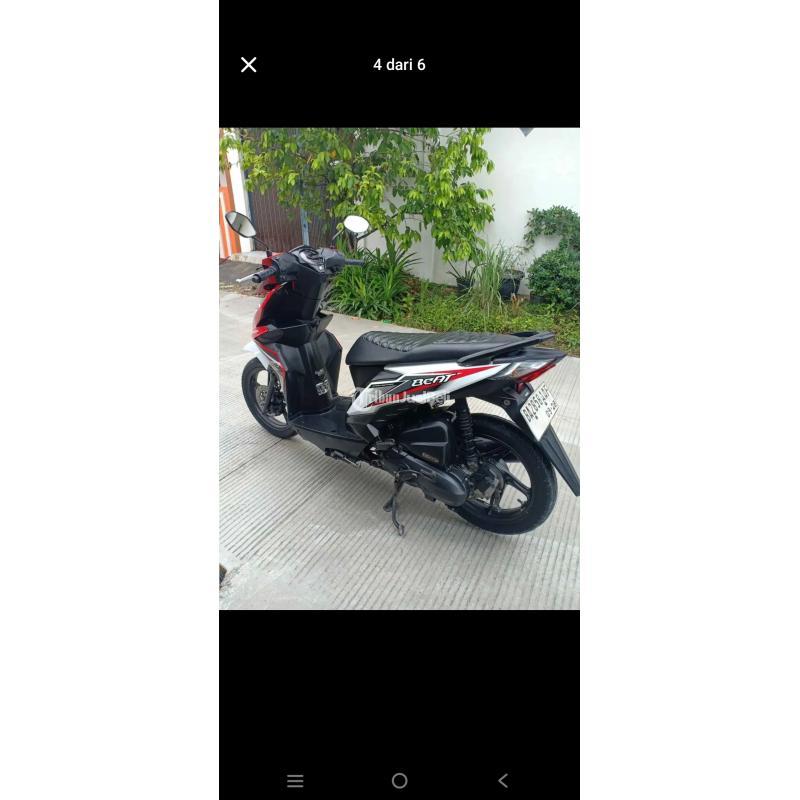The height and width of the screenshot is (800, 800).
Task: Close the photo viewer
Action: (249, 65)
